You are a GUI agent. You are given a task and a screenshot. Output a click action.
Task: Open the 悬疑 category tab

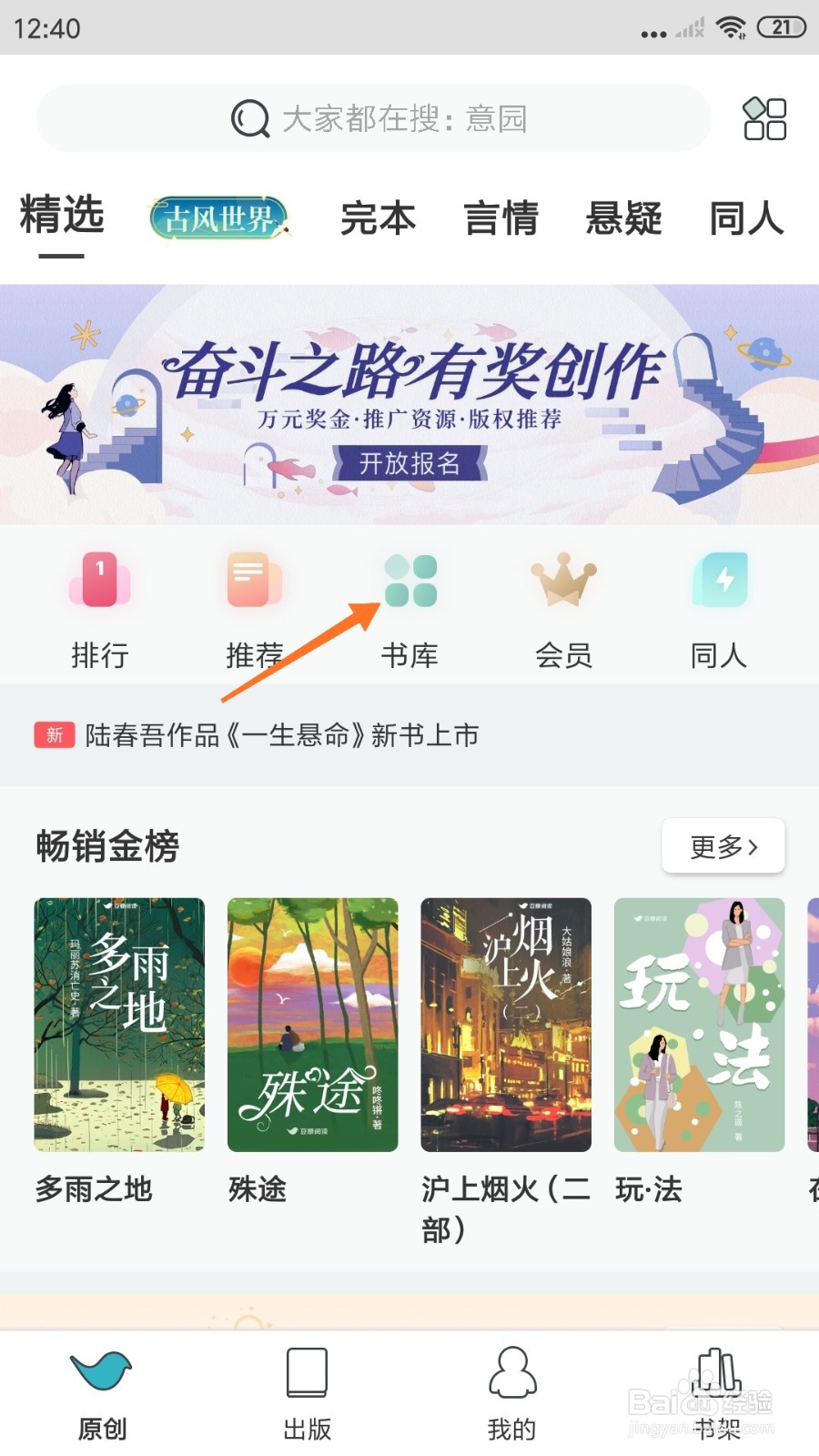pyautogui.click(x=624, y=218)
